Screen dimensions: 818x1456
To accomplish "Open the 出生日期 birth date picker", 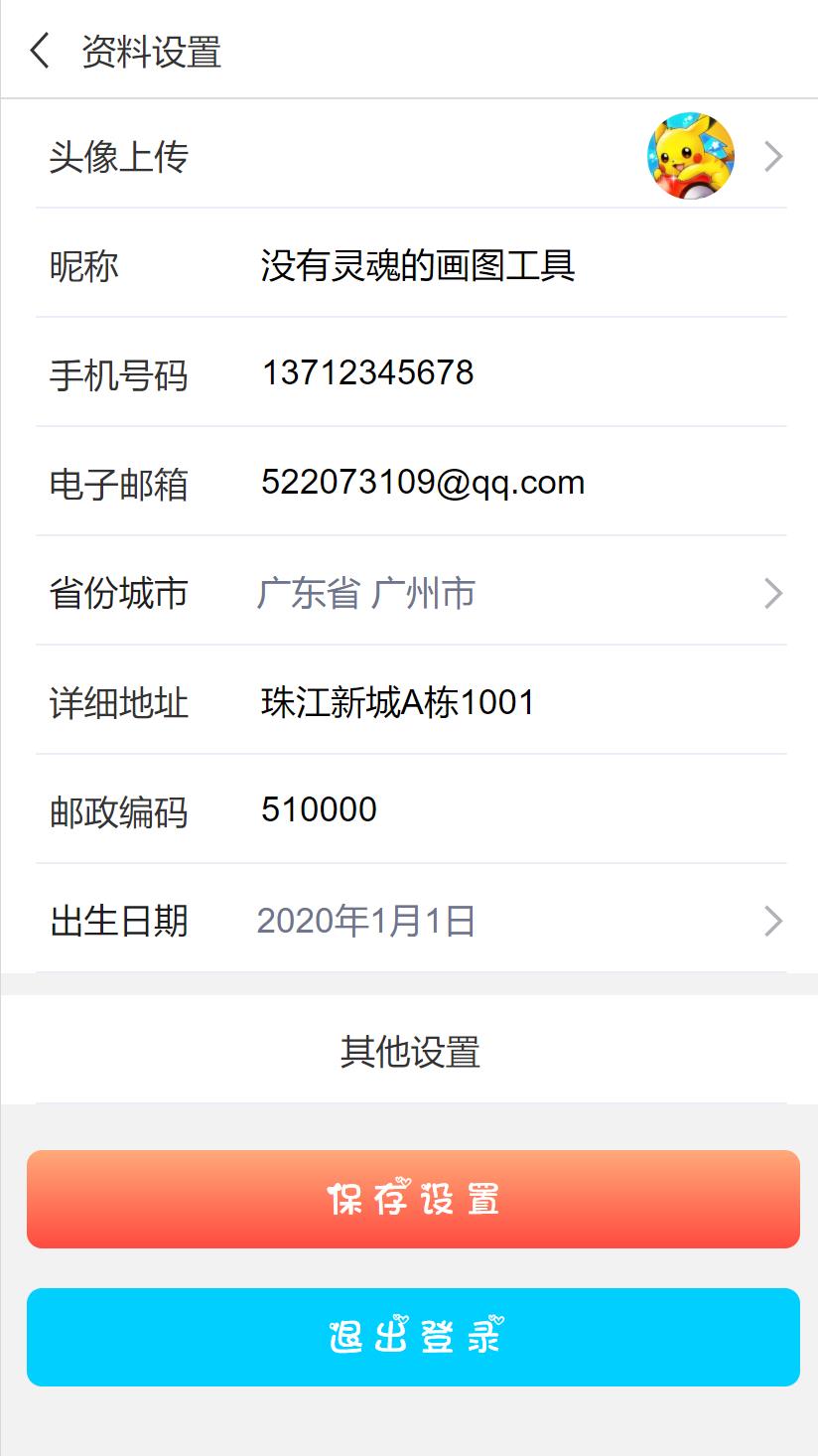I will click(x=411, y=921).
